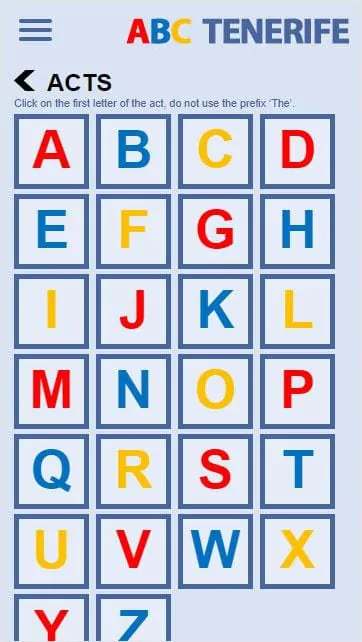Select the letter Q tile
This screenshot has height=642, width=362.
point(51,472)
